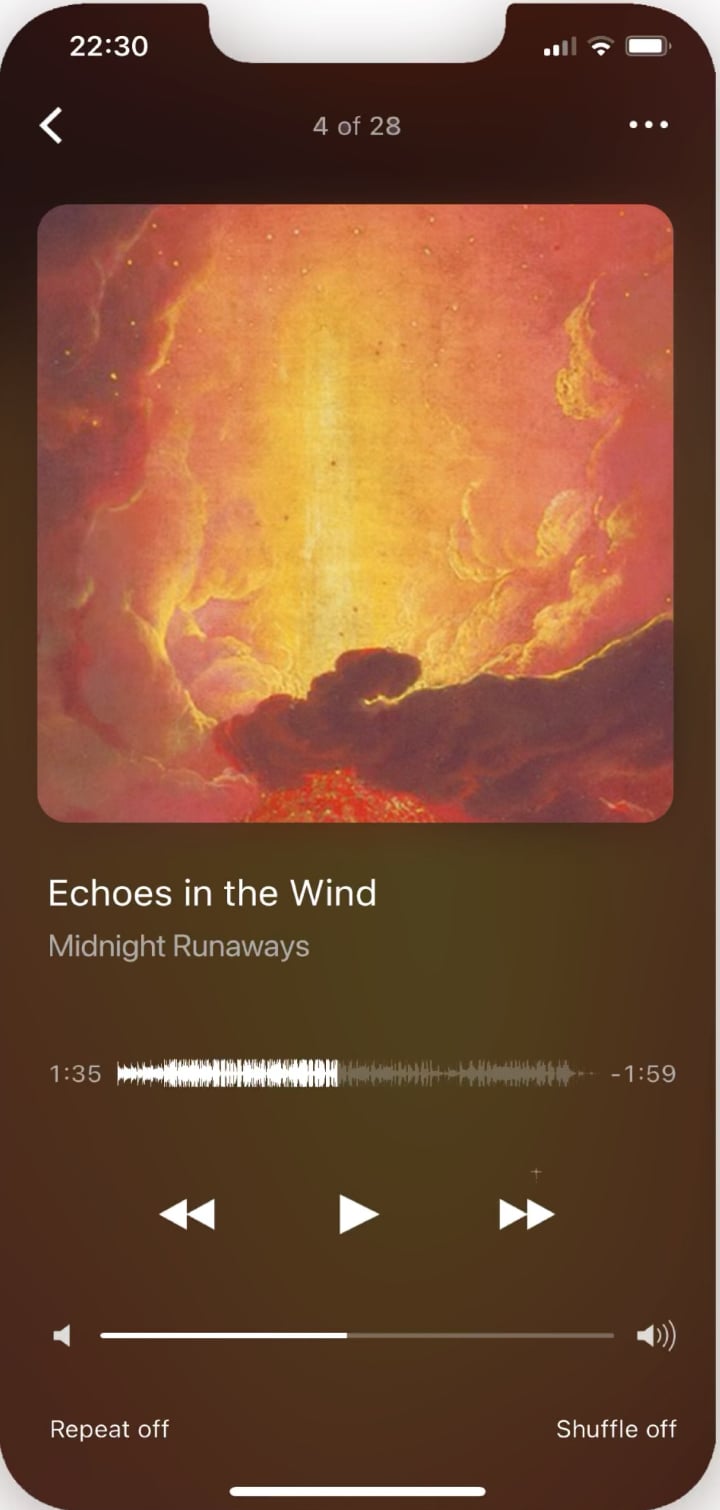Start playback with the play button
The width and height of the screenshot is (720, 1510).
(358, 1214)
